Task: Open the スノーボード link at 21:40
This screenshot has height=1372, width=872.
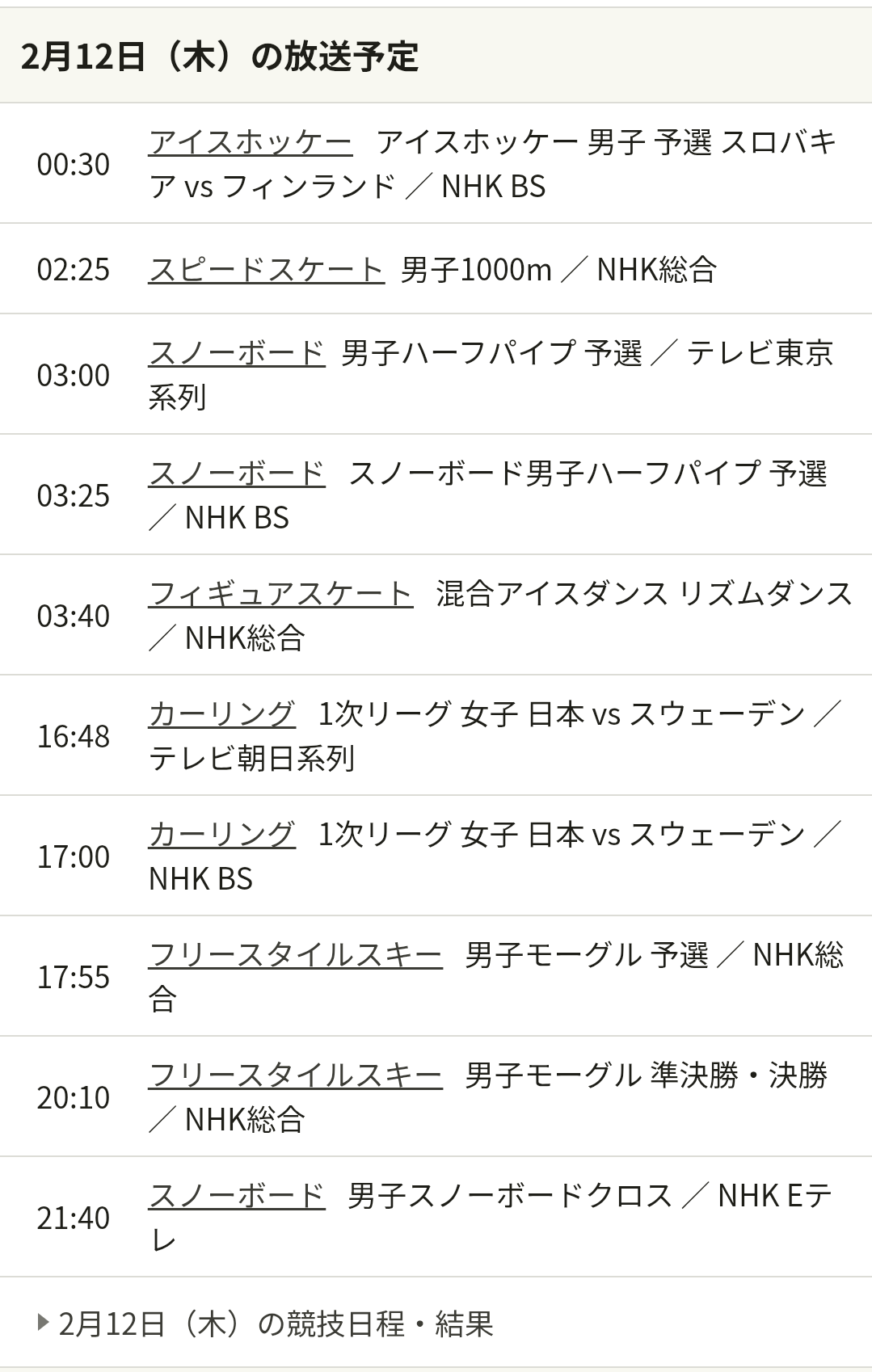Action: 237,1197
